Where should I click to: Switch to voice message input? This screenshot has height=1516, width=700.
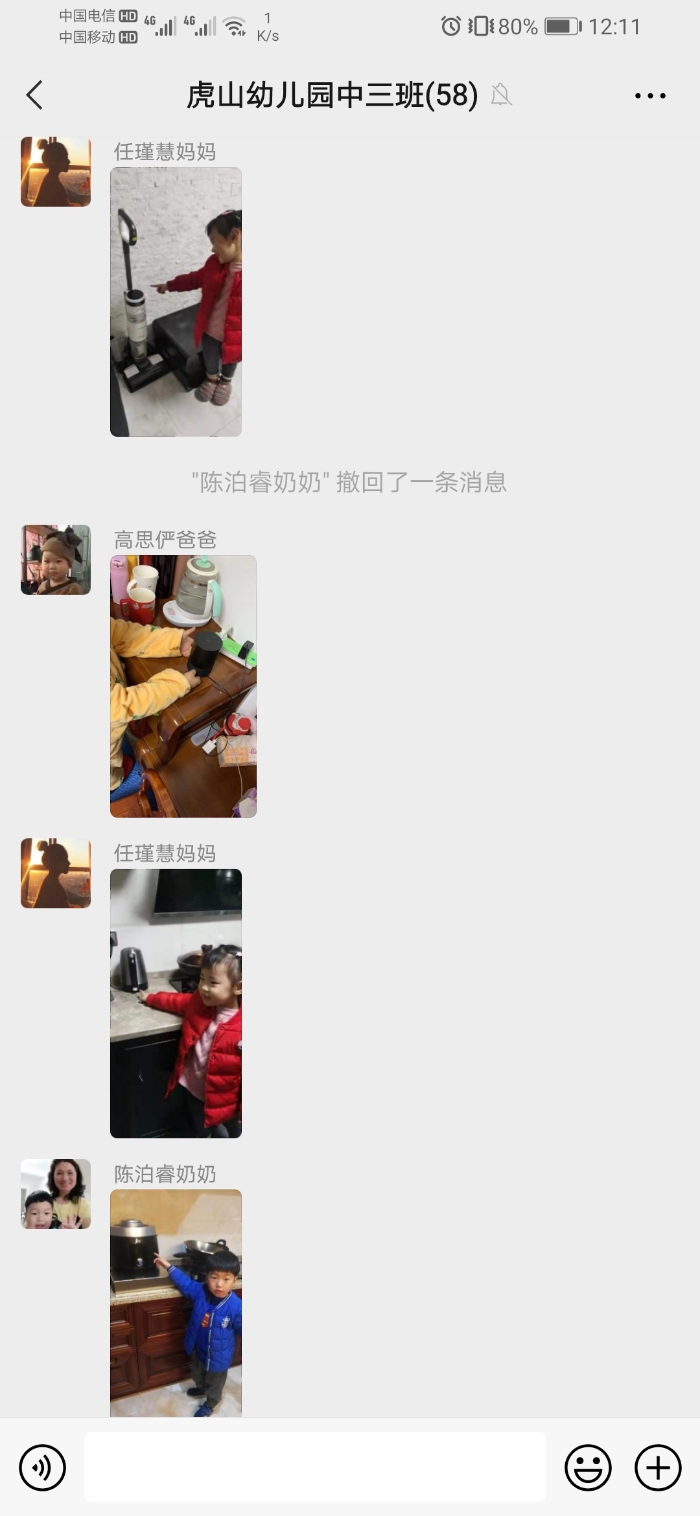[42, 1467]
